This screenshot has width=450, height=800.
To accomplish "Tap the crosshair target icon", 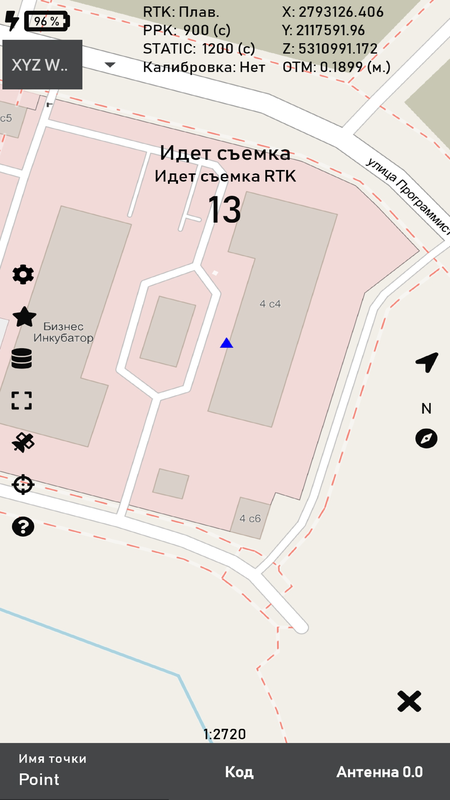I will 23,485.
